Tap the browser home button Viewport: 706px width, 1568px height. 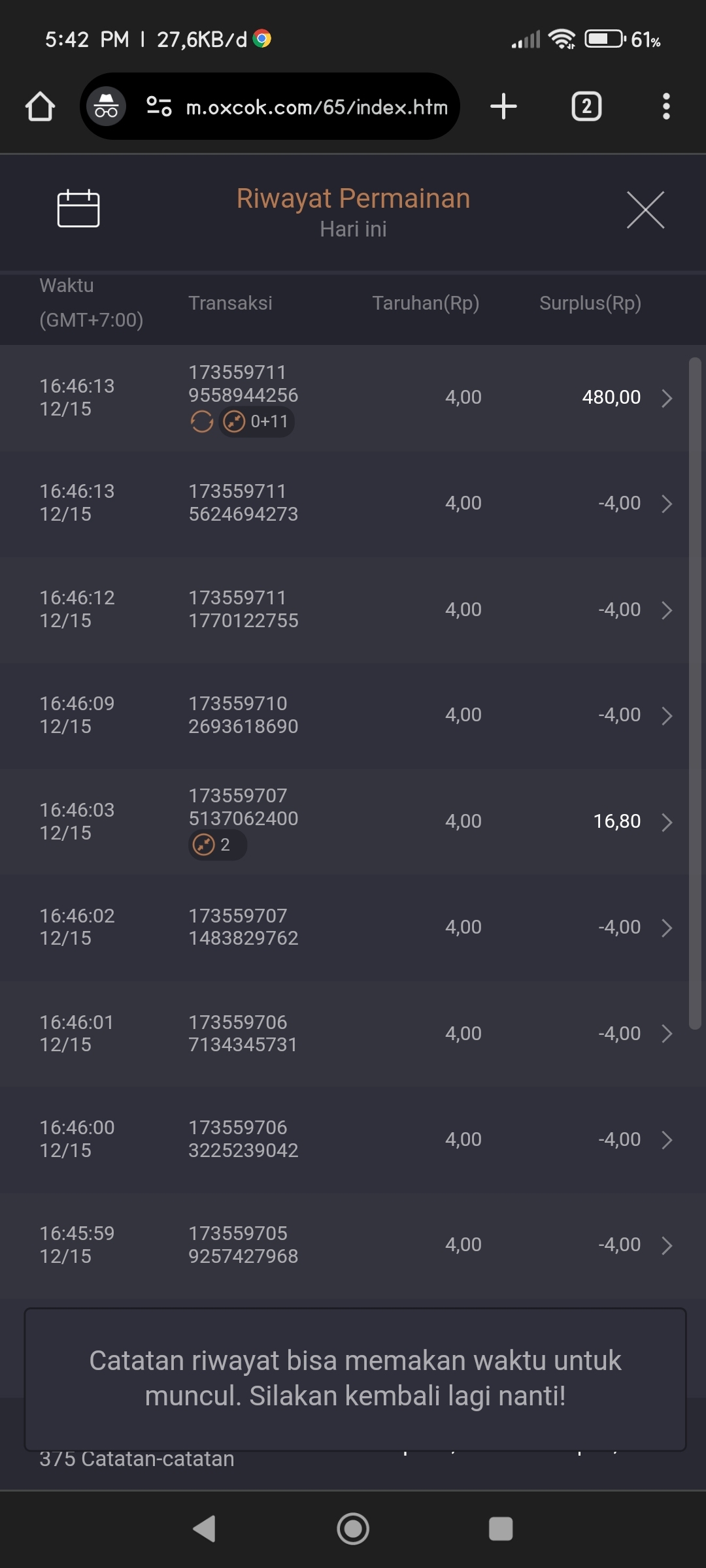[40, 106]
